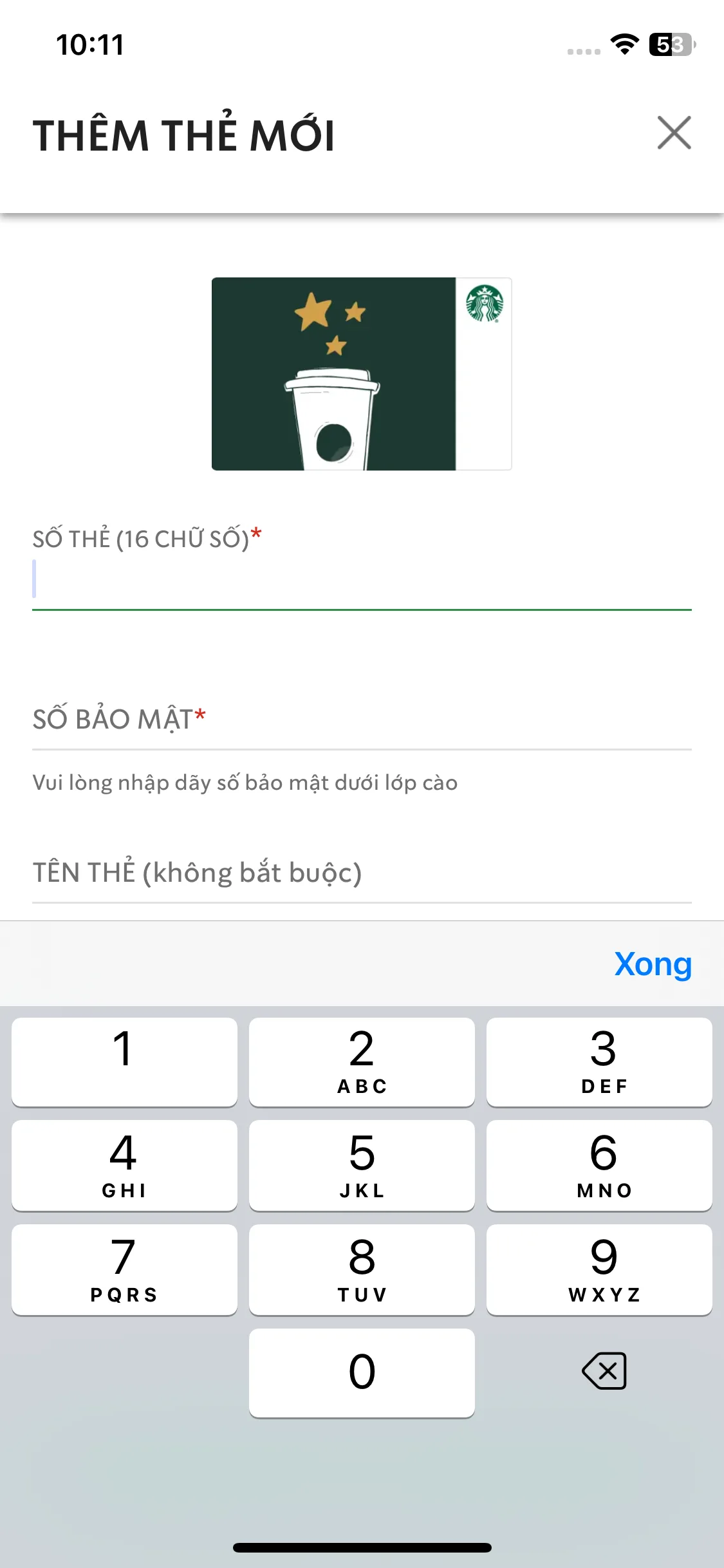Tap the gift card thumbnail preview
Screen dimensions: 724x1568
(x=362, y=373)
